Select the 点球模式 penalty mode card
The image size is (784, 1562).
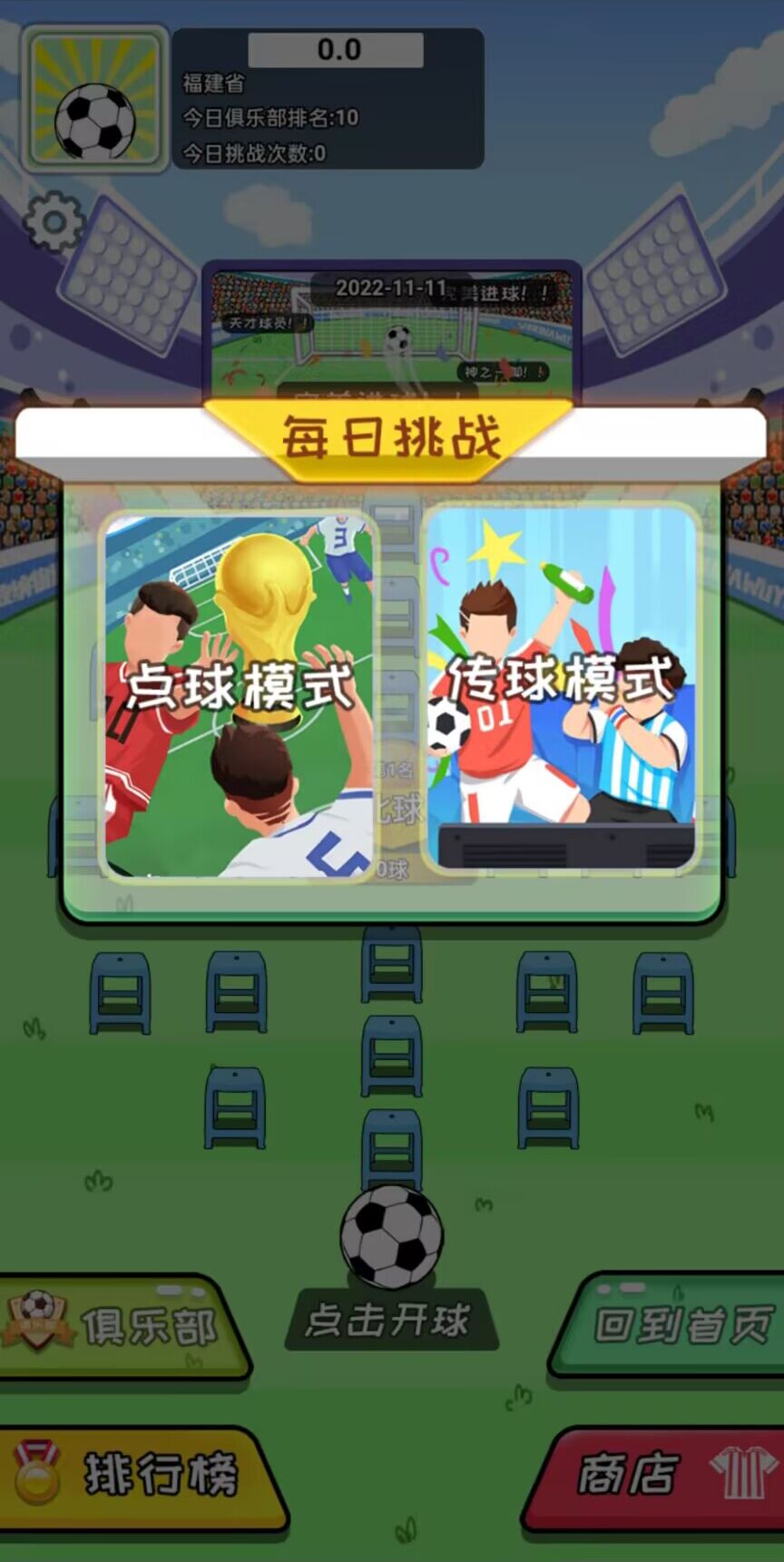238,695
